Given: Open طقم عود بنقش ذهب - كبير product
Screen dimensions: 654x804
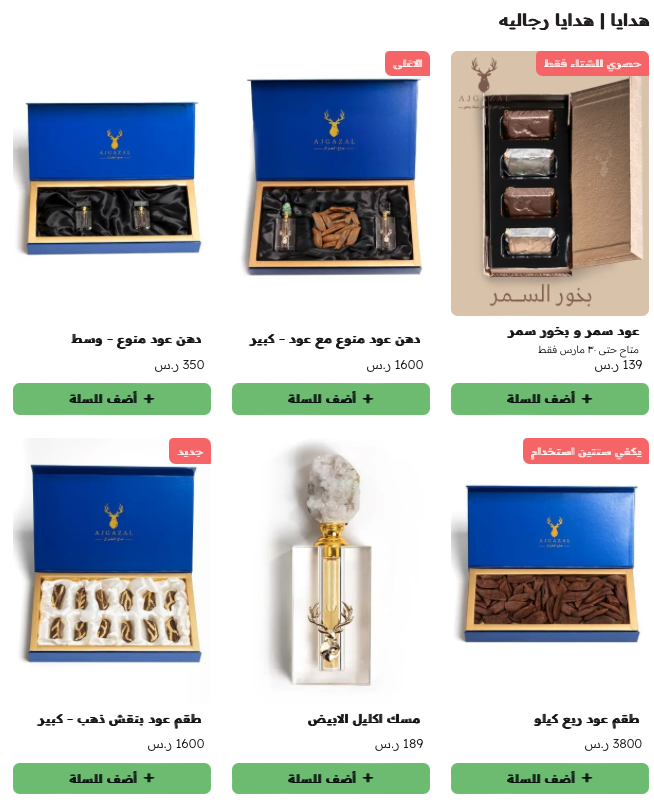Looking at the screenshot, I should point(111,565).
